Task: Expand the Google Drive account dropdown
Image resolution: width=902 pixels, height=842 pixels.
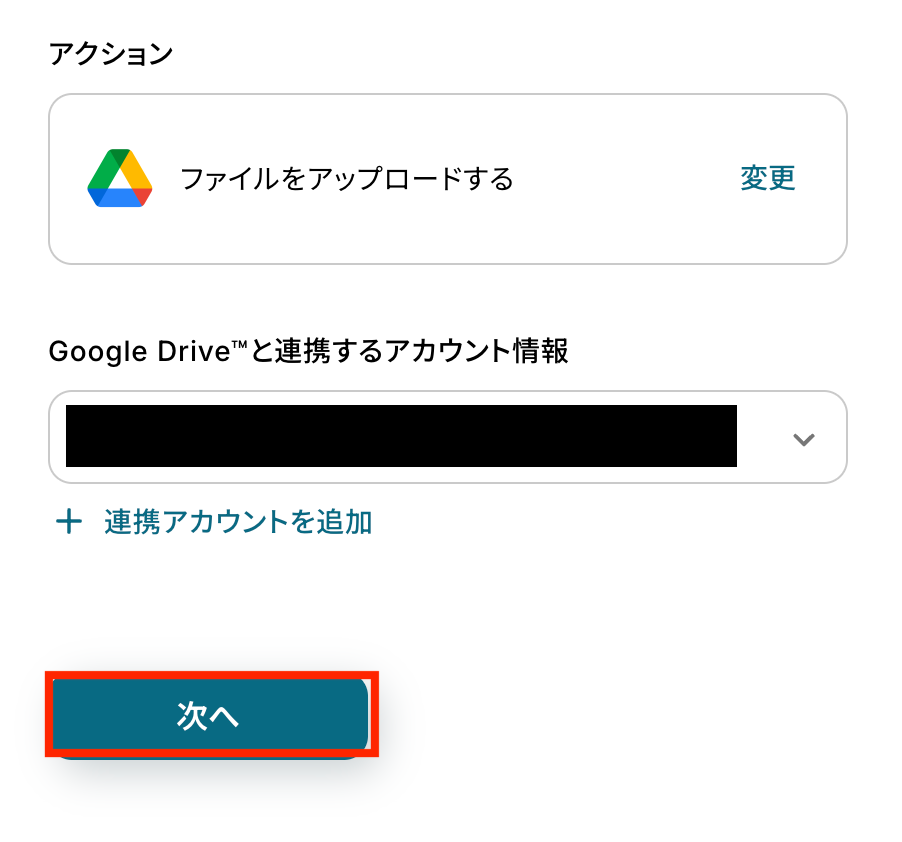Action: tap(803, 439)
